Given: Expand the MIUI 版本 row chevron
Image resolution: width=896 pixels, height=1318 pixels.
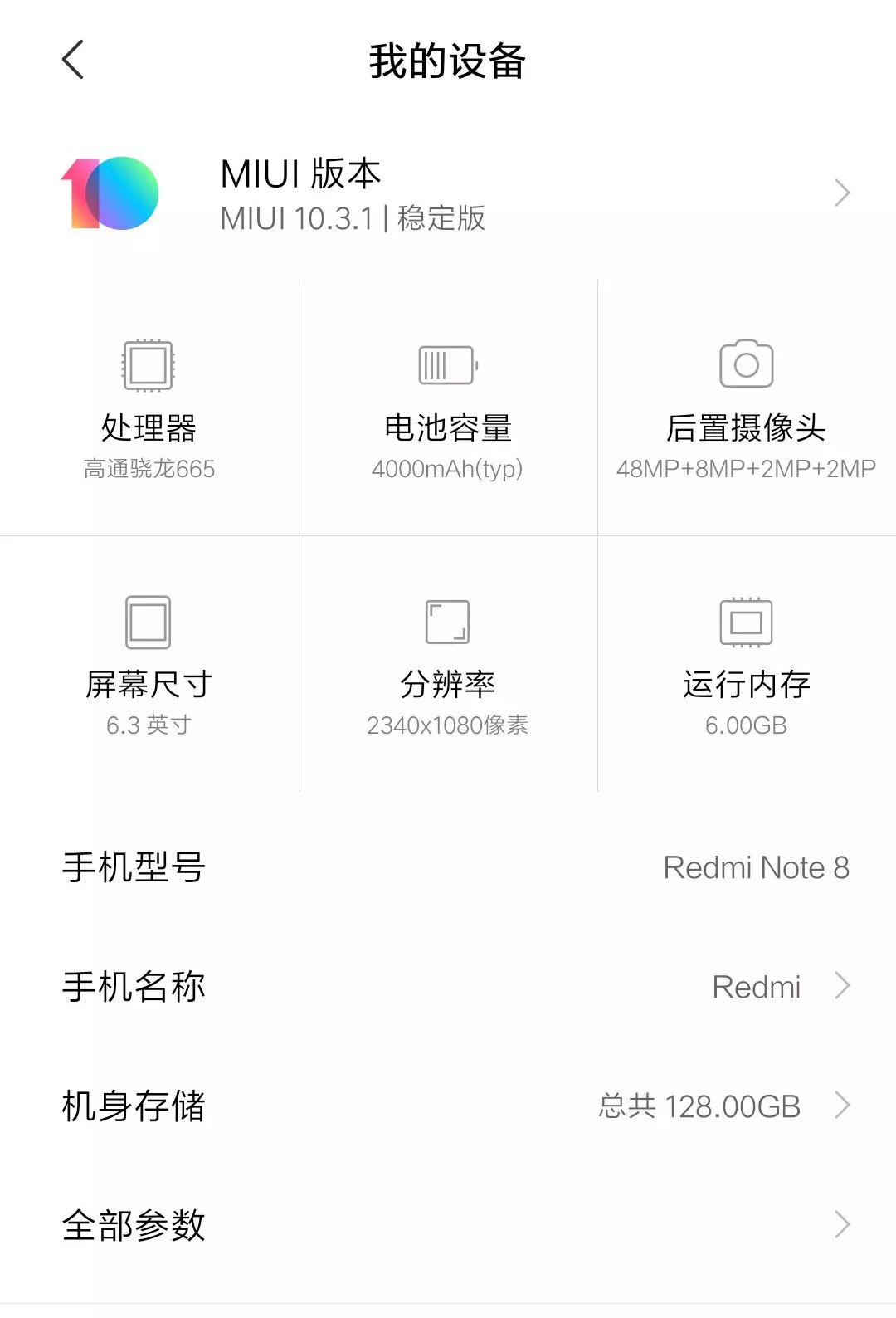Looking at the screenshot, I should [841, 193].
